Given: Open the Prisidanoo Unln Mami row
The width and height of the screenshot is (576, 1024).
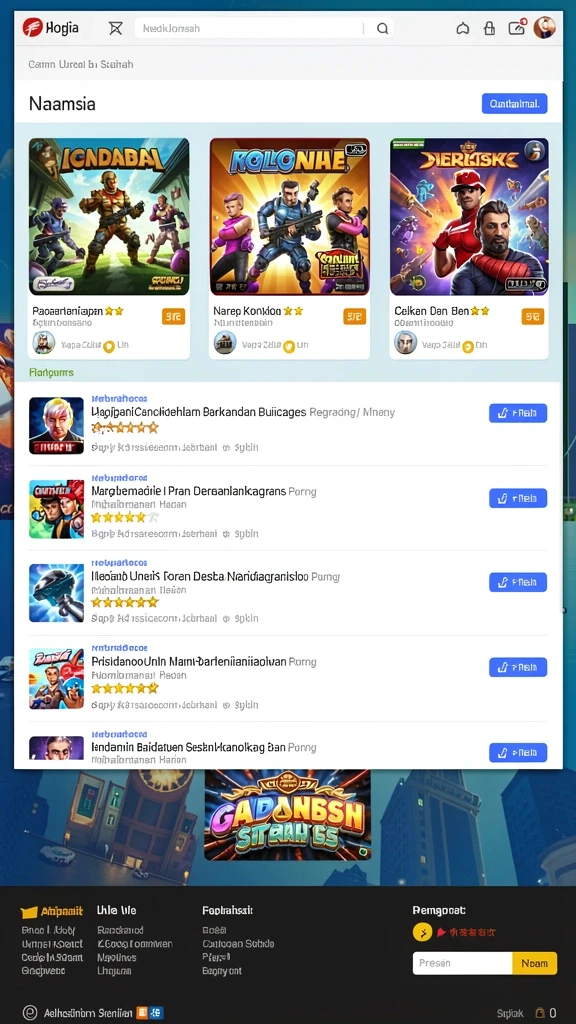Looking at the screenshot, I should pyautogui.click(x=288, y=679).
